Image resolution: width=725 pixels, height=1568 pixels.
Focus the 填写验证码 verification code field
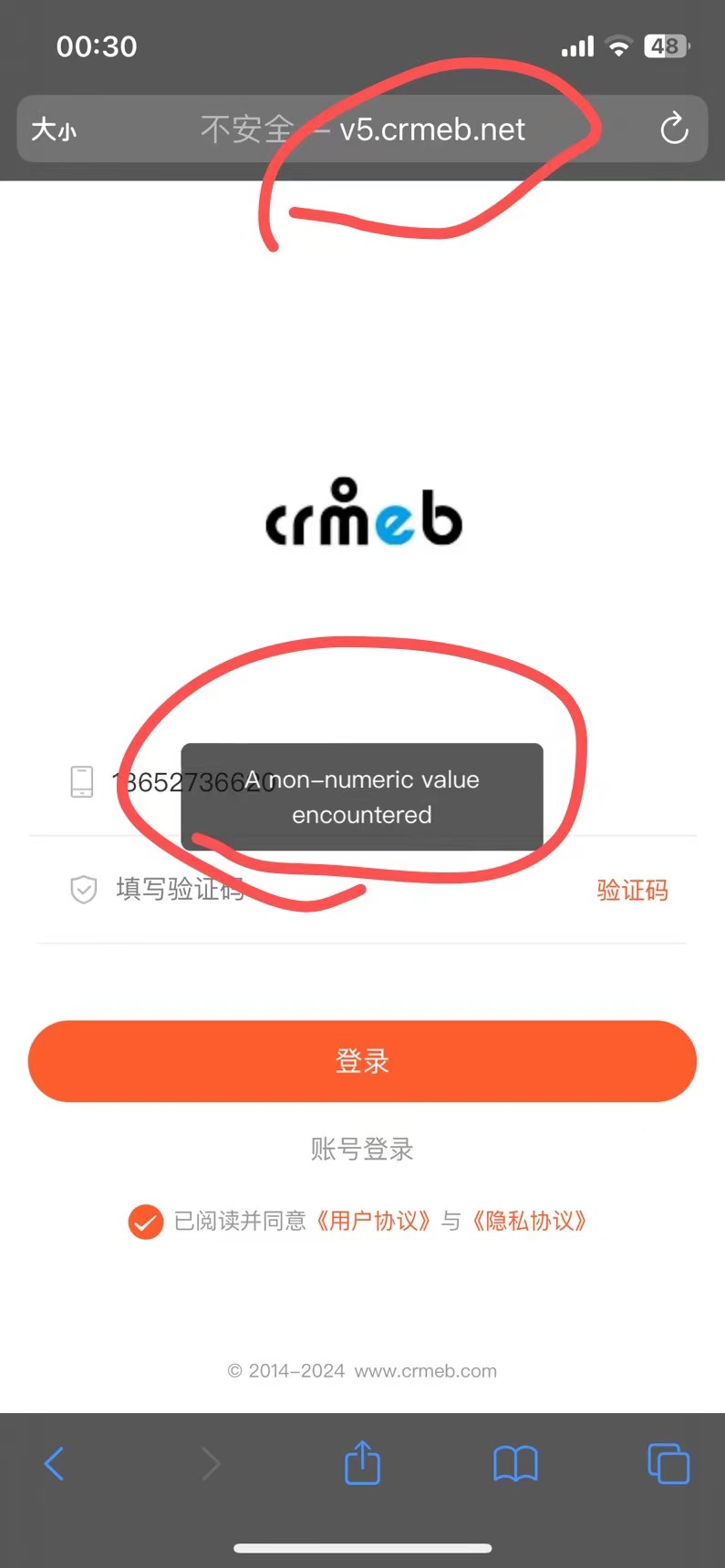pos(319,890)
